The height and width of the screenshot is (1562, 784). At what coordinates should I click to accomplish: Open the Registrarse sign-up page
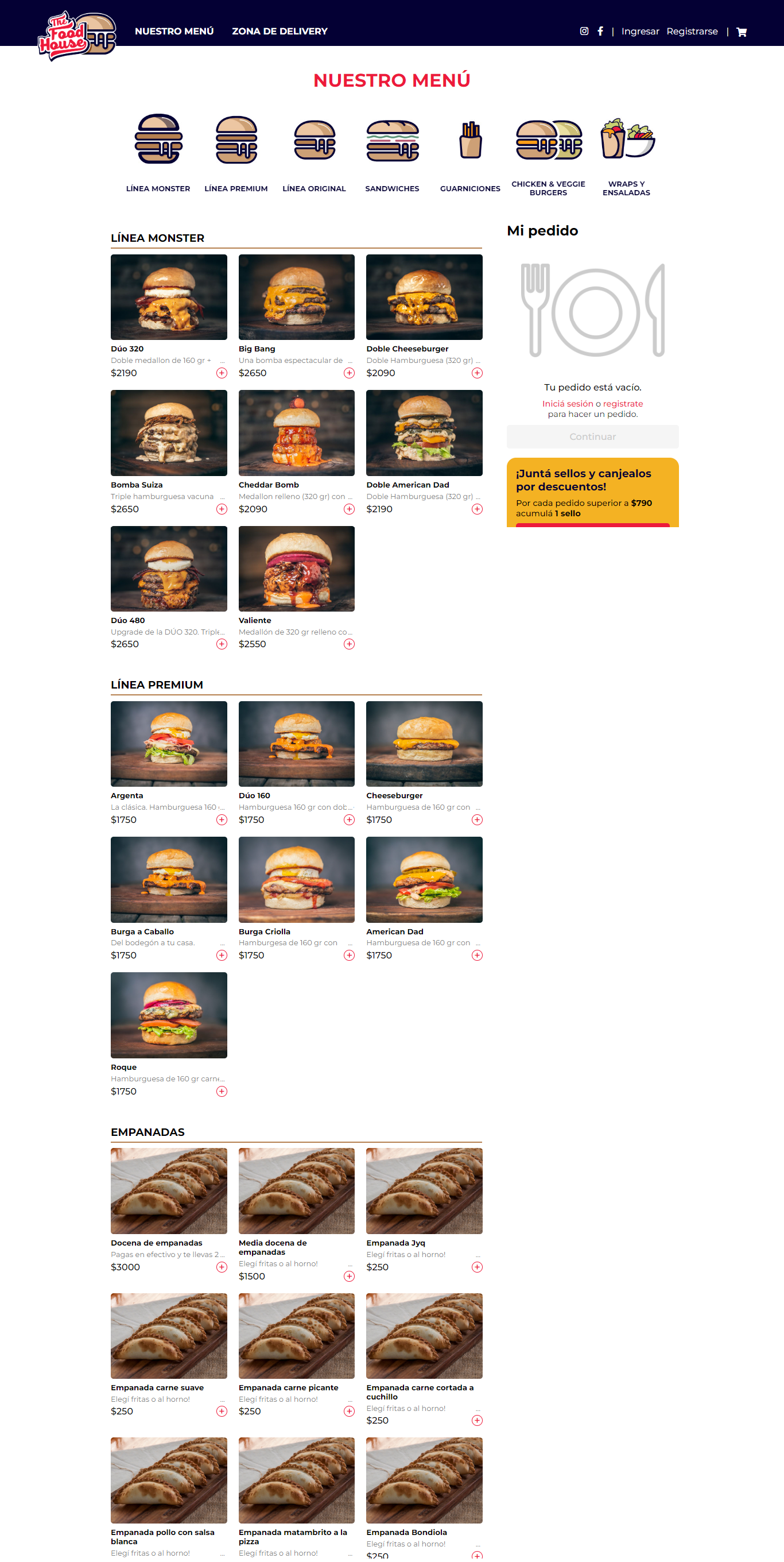coord(692,31)
